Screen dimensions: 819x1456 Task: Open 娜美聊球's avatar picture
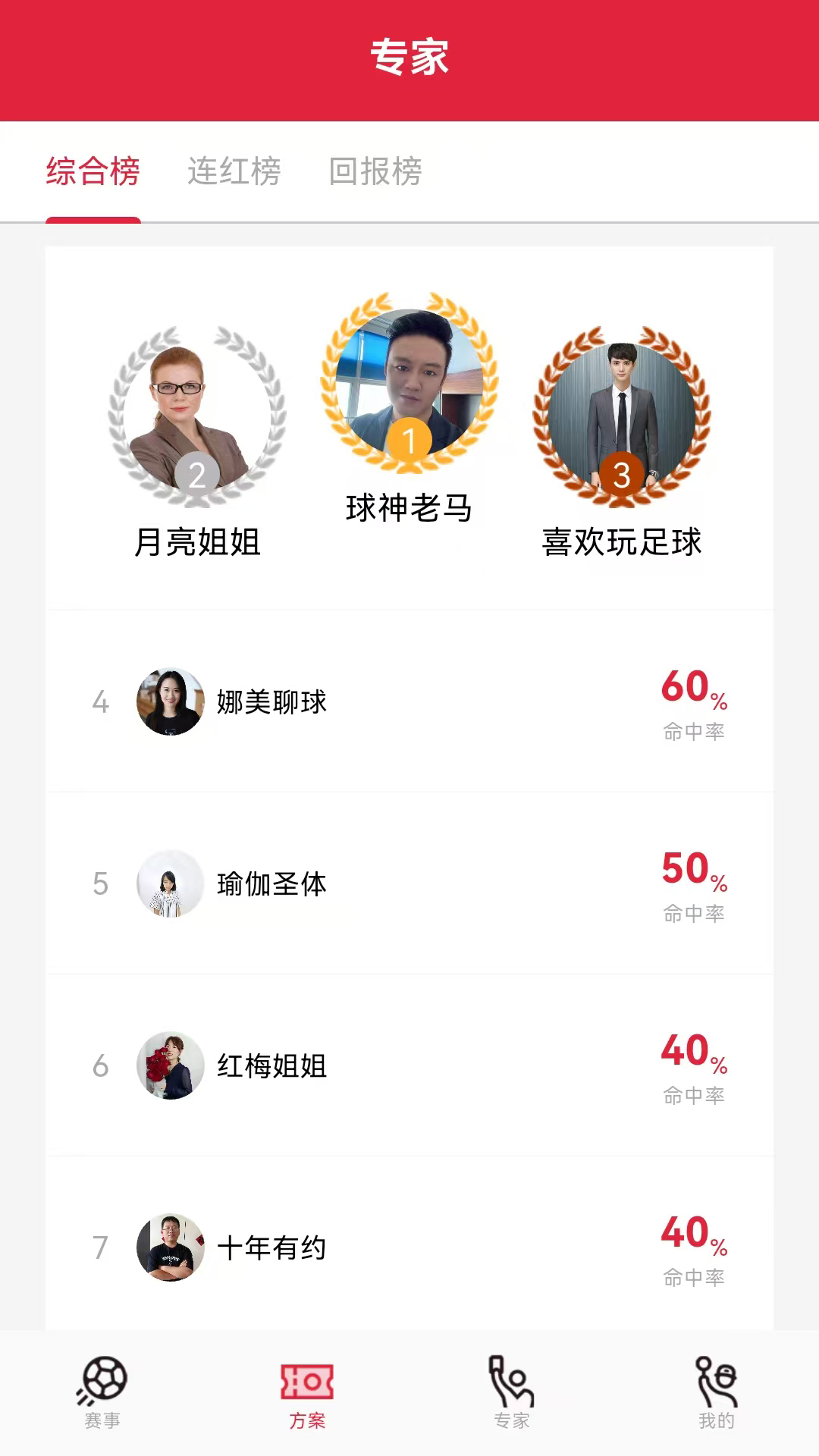click(170, 702)
